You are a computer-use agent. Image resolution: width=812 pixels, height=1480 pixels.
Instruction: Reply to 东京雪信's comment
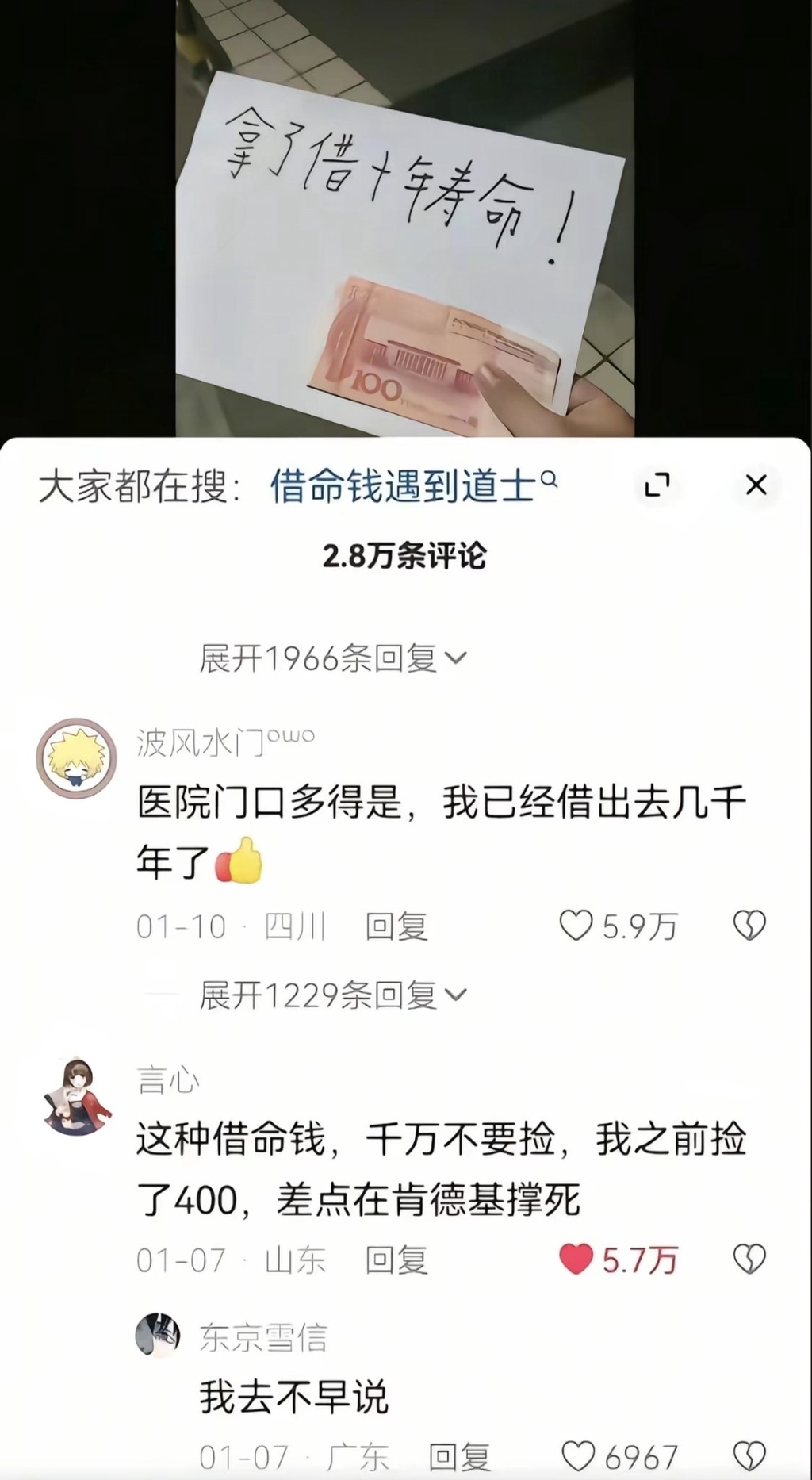pos(460,1456)
